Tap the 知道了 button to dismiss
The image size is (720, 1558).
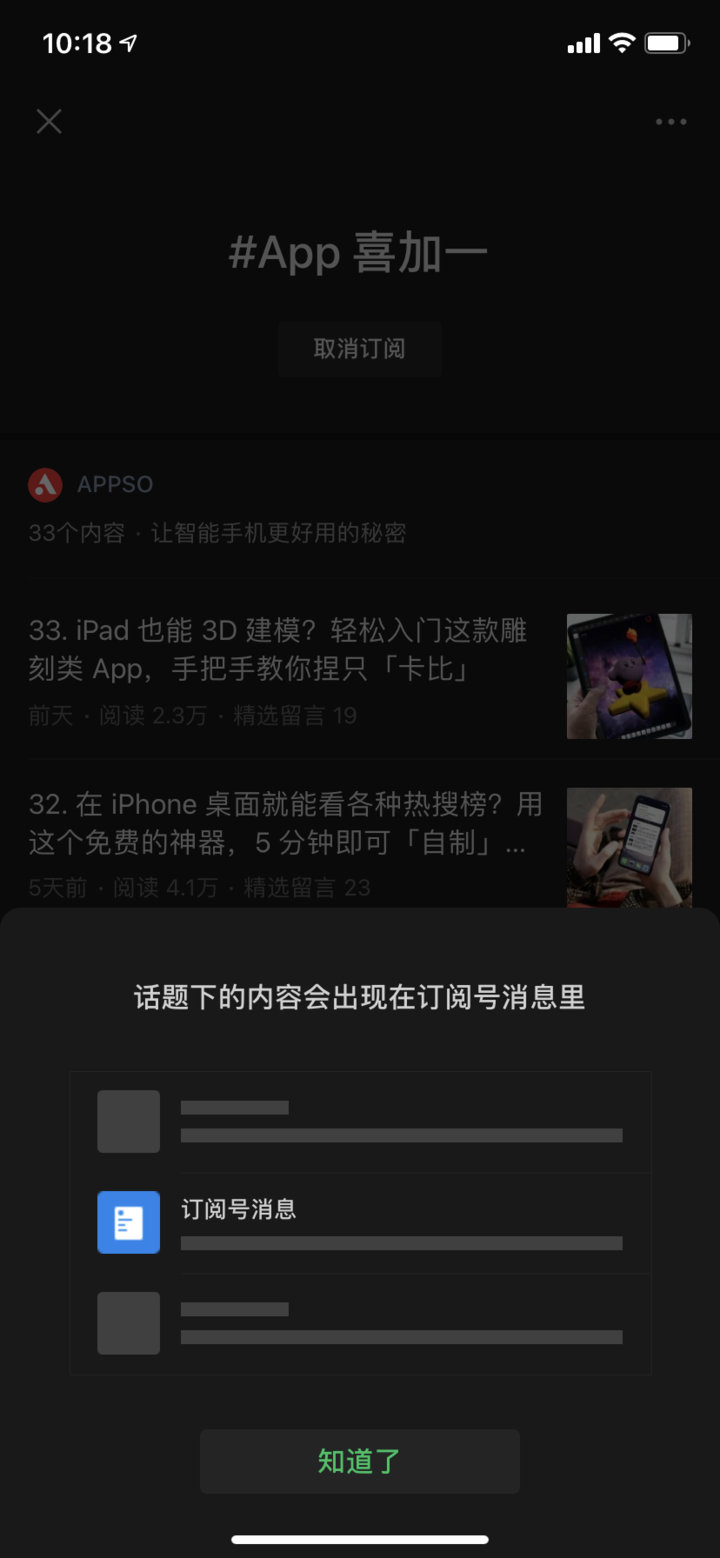coord(360,1461)
